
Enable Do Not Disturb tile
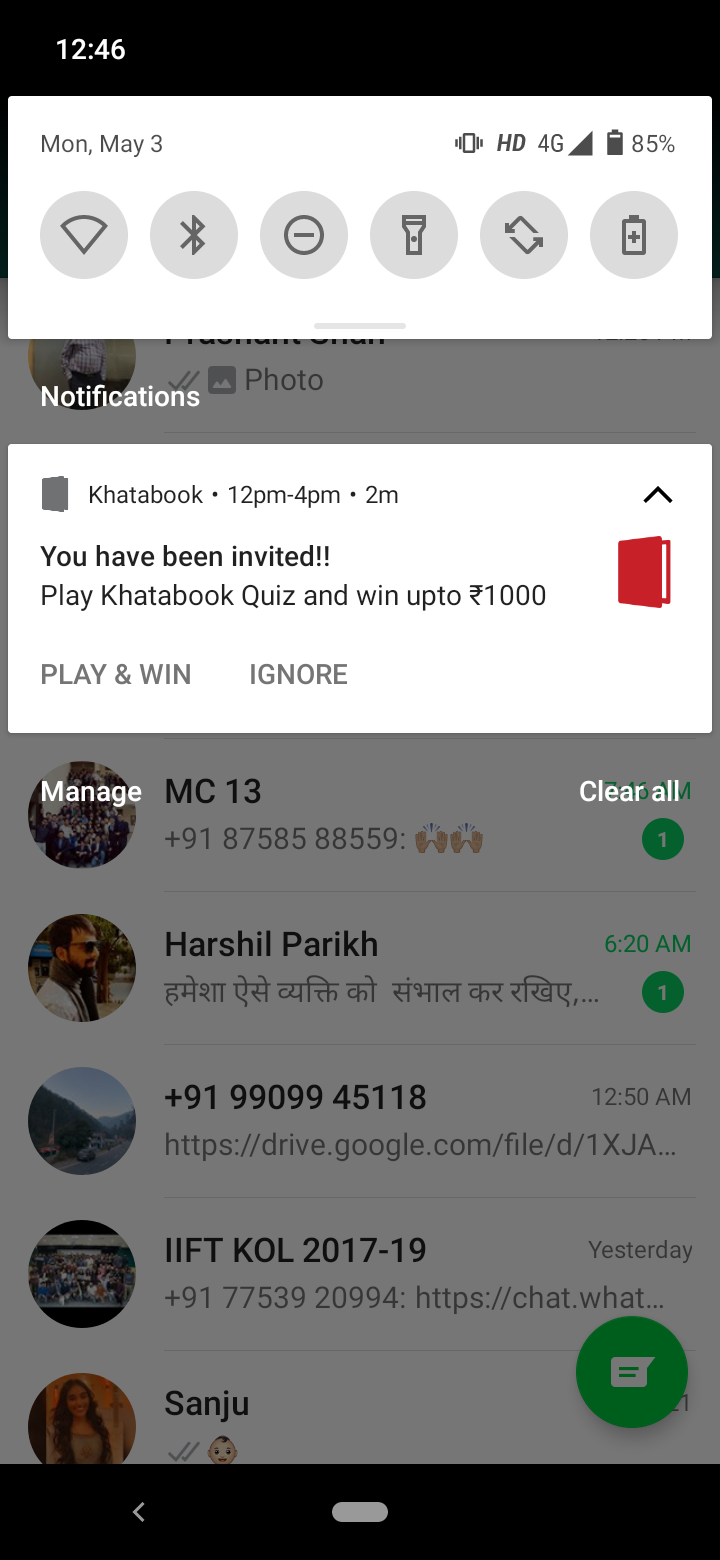tap(304, 235)
